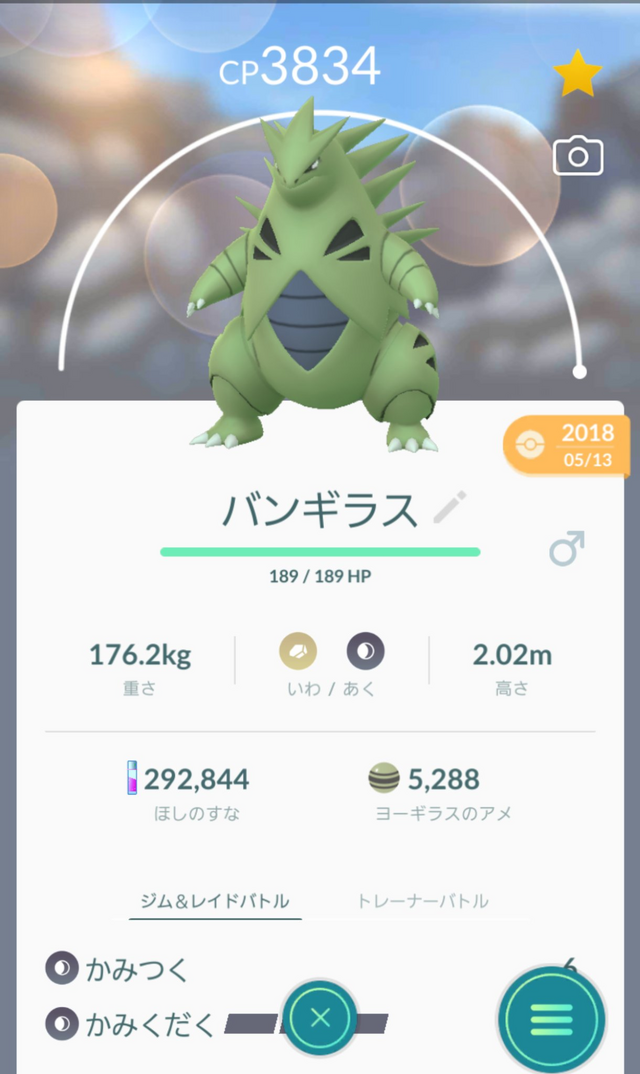This screenshot has height=1074, width=640.
Task: Open the AR camera photo mode
Action: click(x=578, y=156)
